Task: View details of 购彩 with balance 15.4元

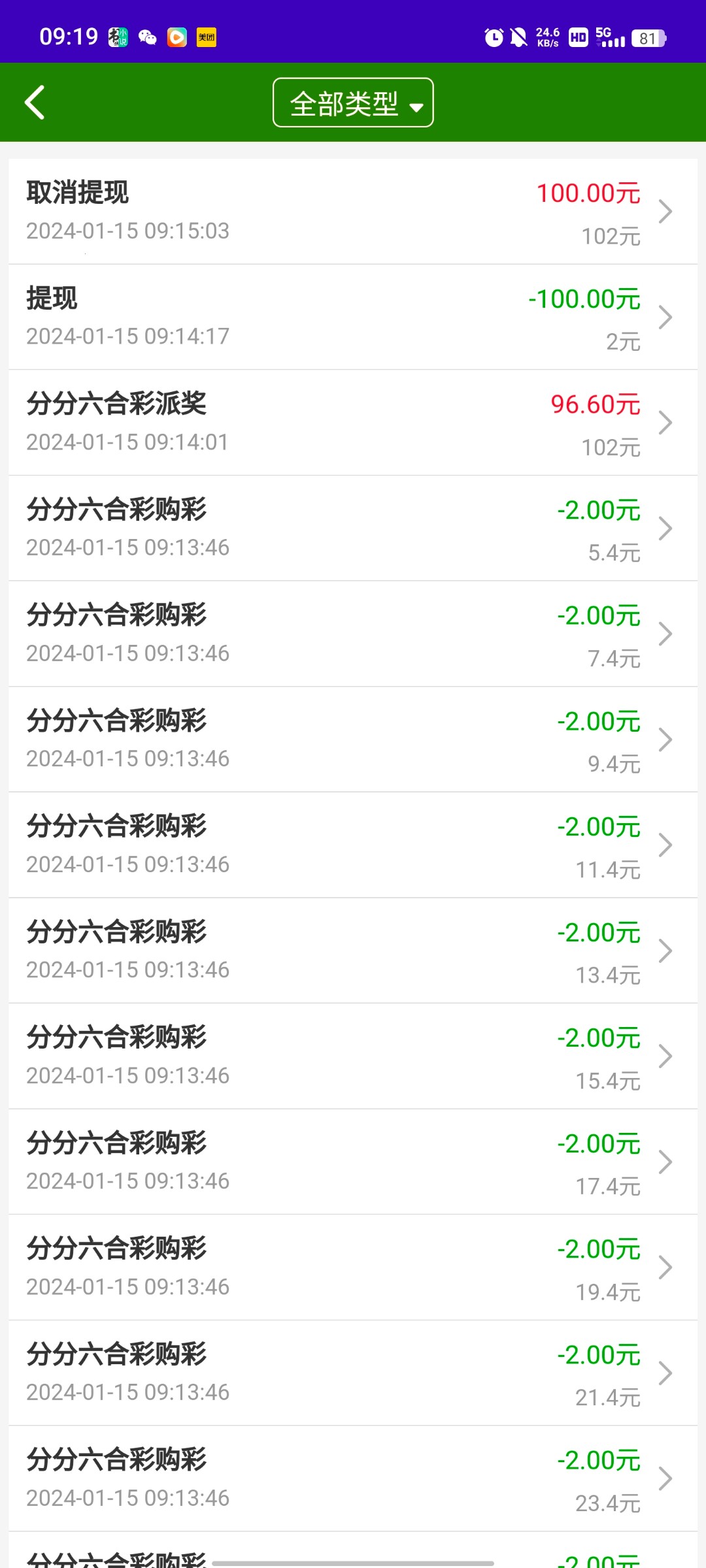Action: [x=353, y=1056]
